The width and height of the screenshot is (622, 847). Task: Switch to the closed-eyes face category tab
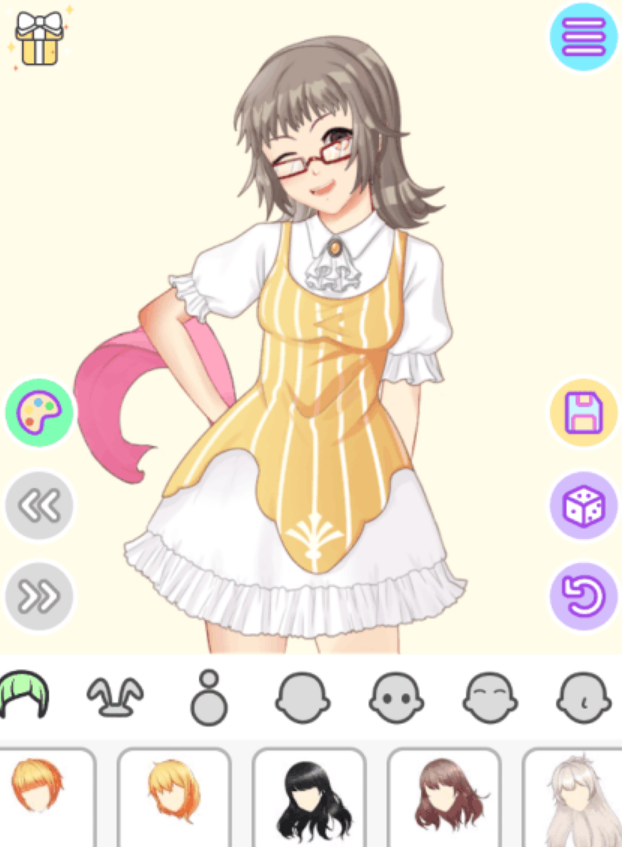490,697
